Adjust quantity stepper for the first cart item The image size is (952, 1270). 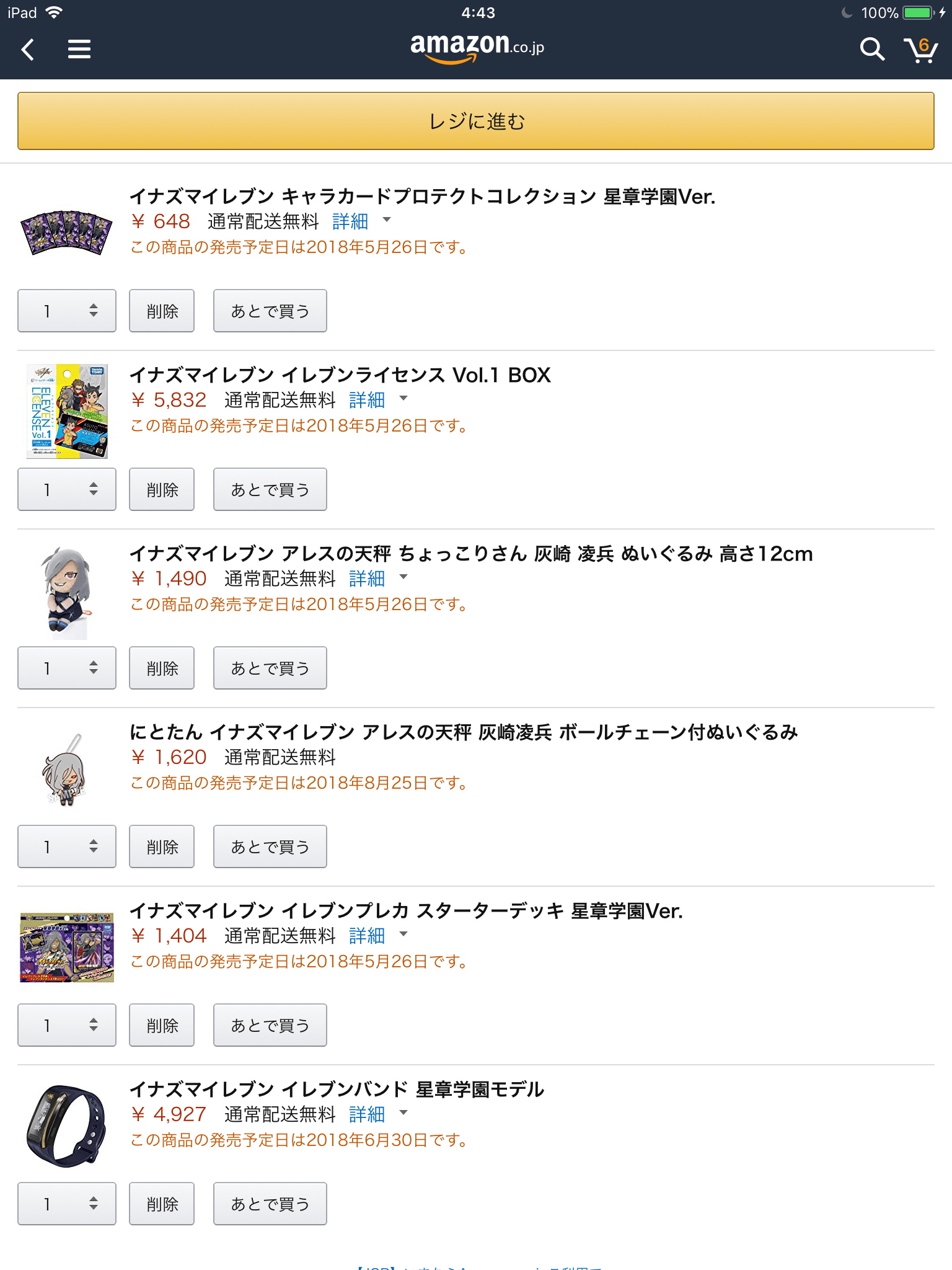(66, 311)
